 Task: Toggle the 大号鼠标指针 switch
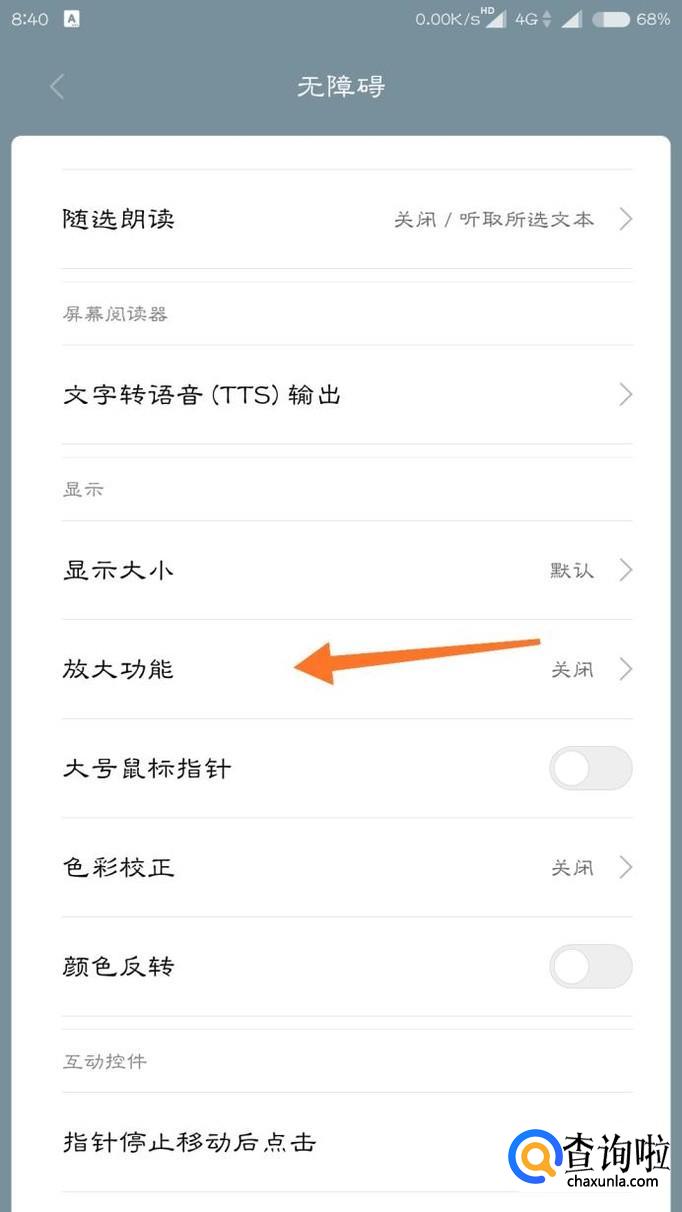point(590,769)
